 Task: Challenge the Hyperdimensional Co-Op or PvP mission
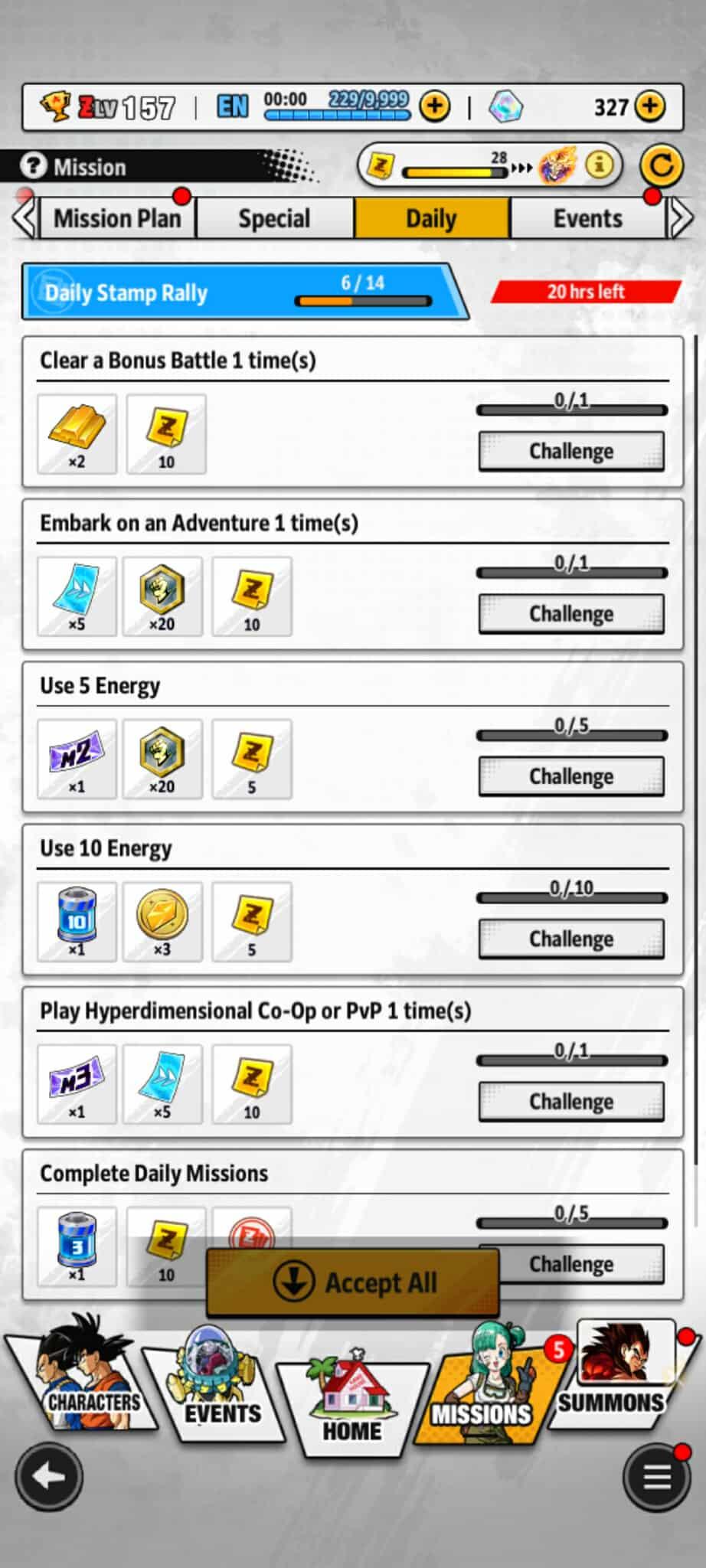tap(571, 1101)
